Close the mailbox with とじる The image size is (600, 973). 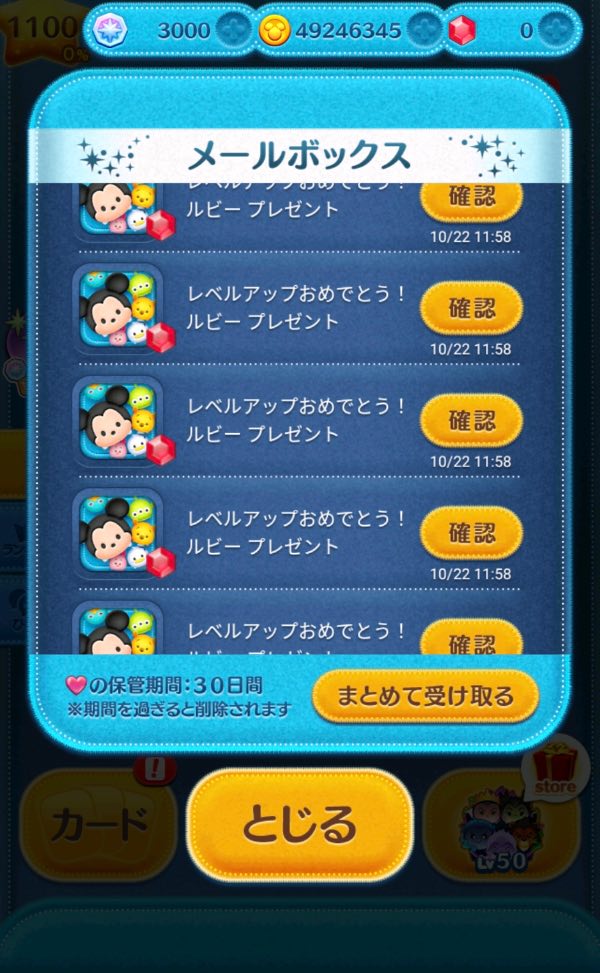click(300, 825)
